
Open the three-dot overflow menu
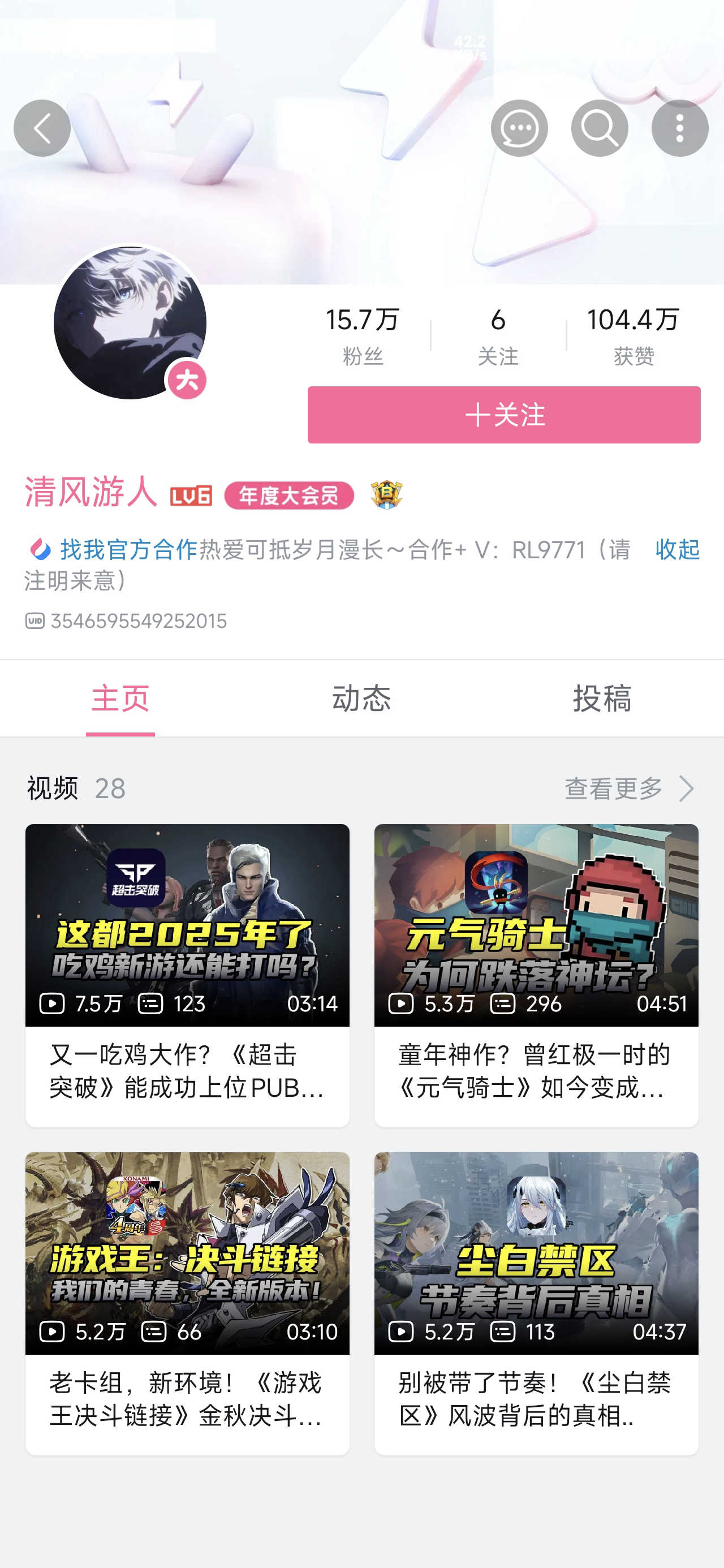pyautogui.click(x=679, y=128)
